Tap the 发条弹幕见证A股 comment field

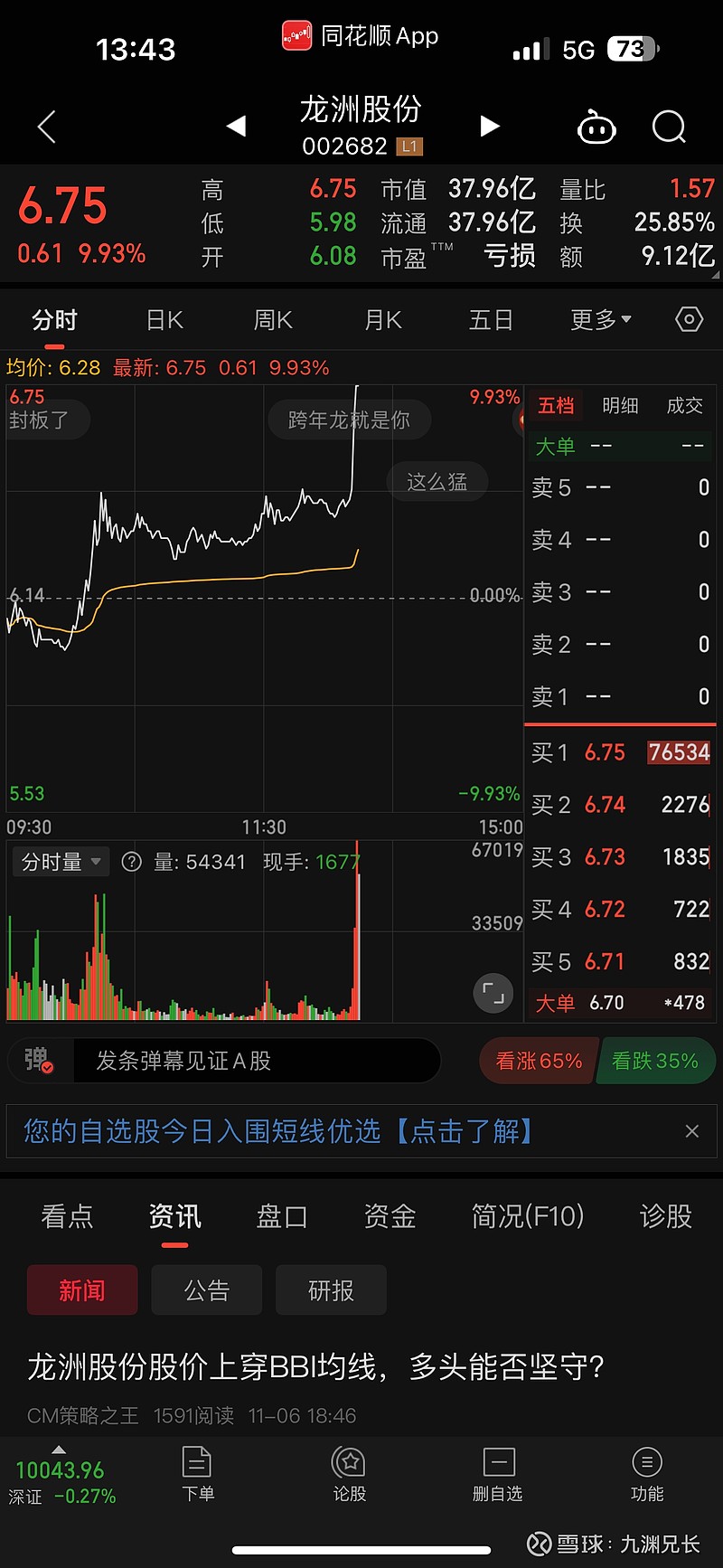[x=256, y=1061]
